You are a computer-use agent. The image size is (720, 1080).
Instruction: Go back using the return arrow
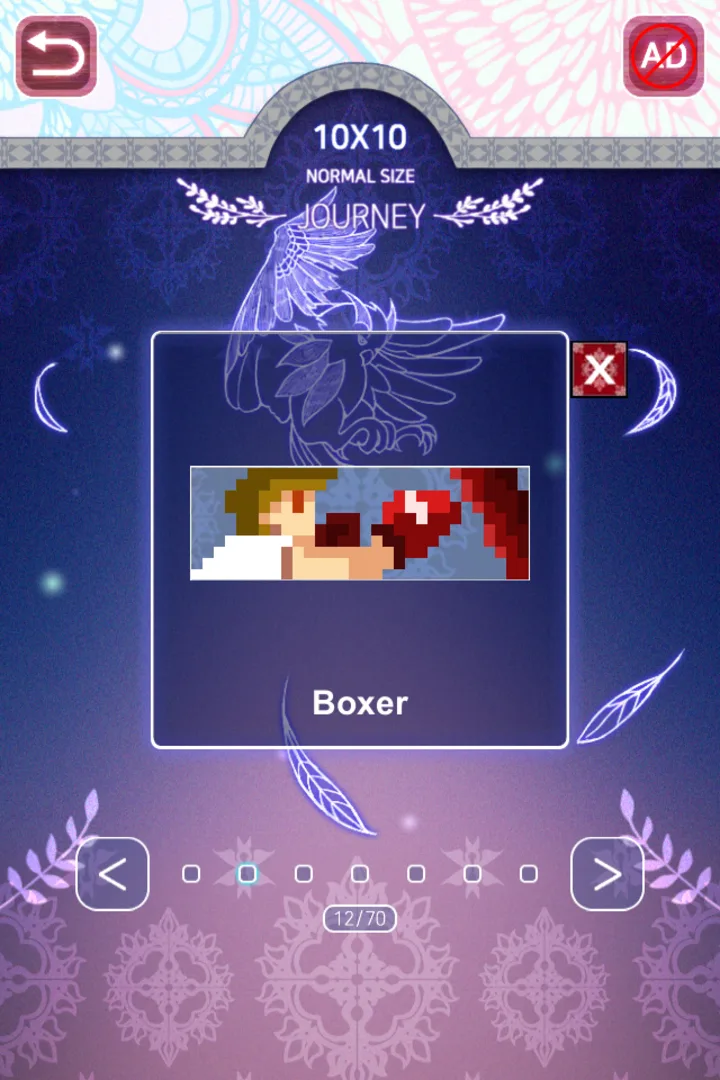click(56, 57)
